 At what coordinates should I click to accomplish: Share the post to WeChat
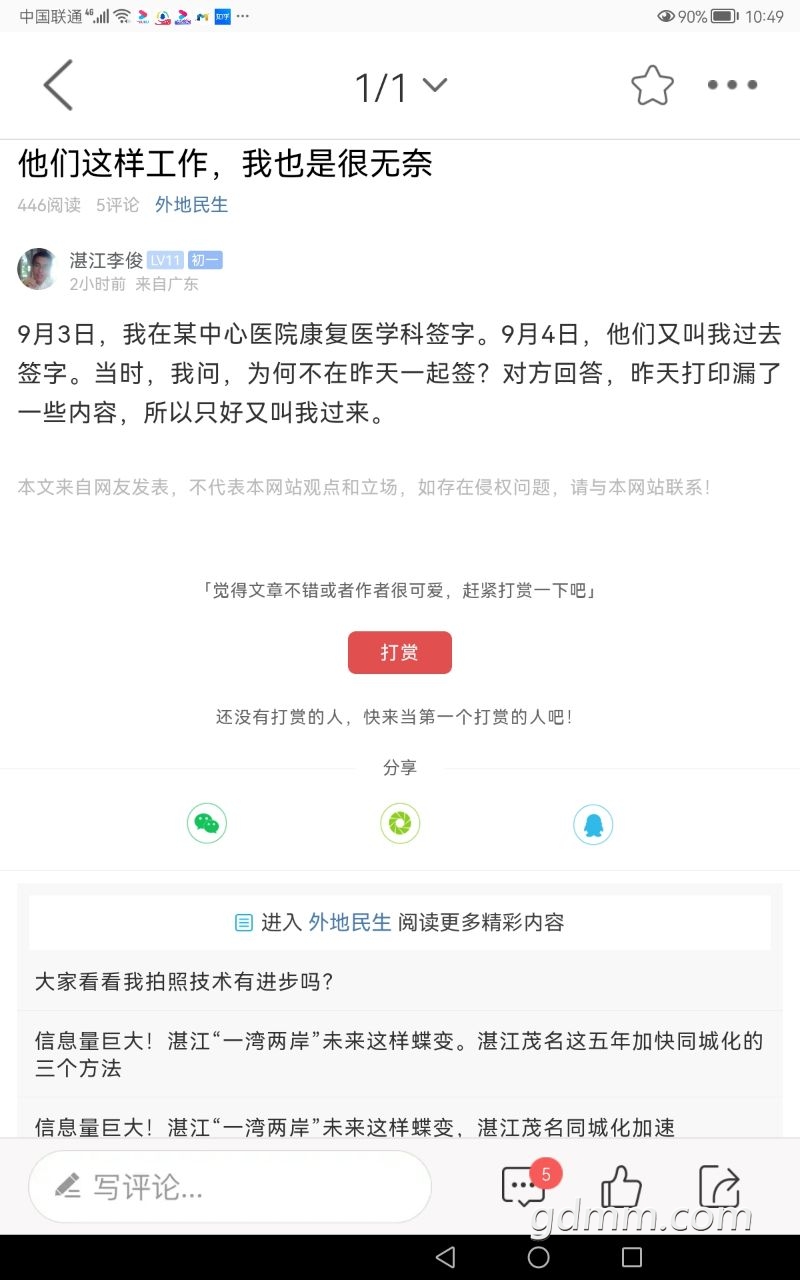coord(207,824)
